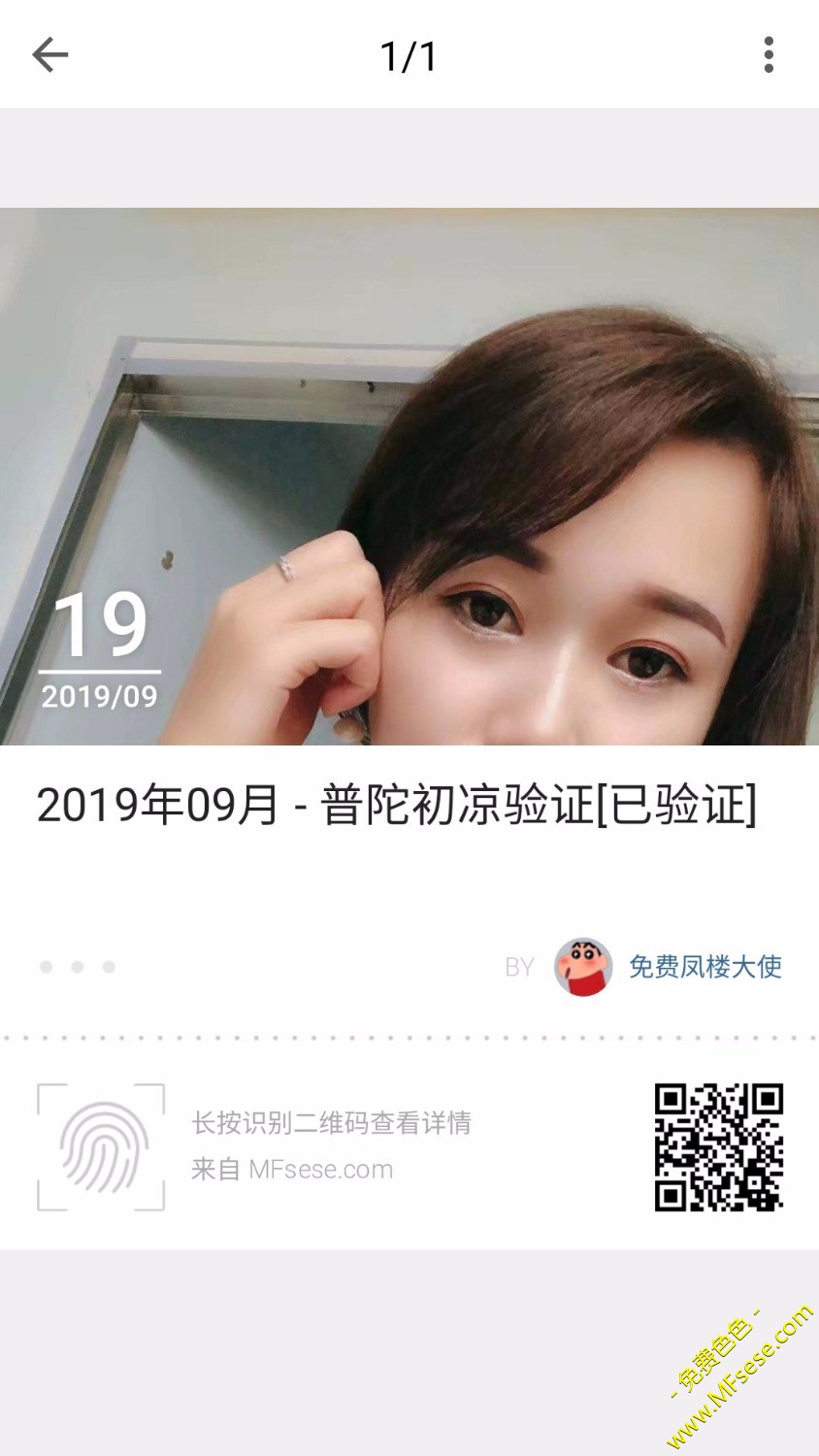
Task: Expand the dotted divider section
Action: click(x=409, y=1037)
